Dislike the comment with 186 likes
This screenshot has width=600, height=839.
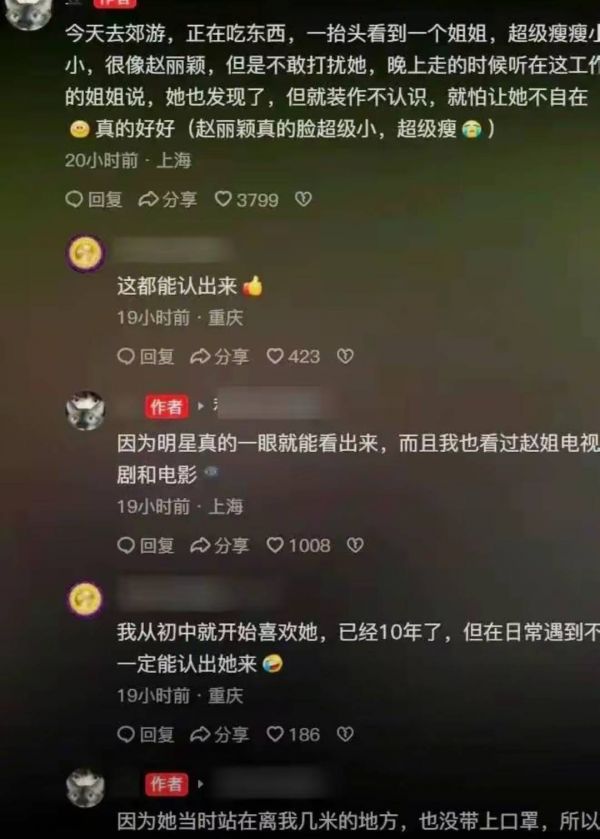pyautogui.click(x=344, y=734)
